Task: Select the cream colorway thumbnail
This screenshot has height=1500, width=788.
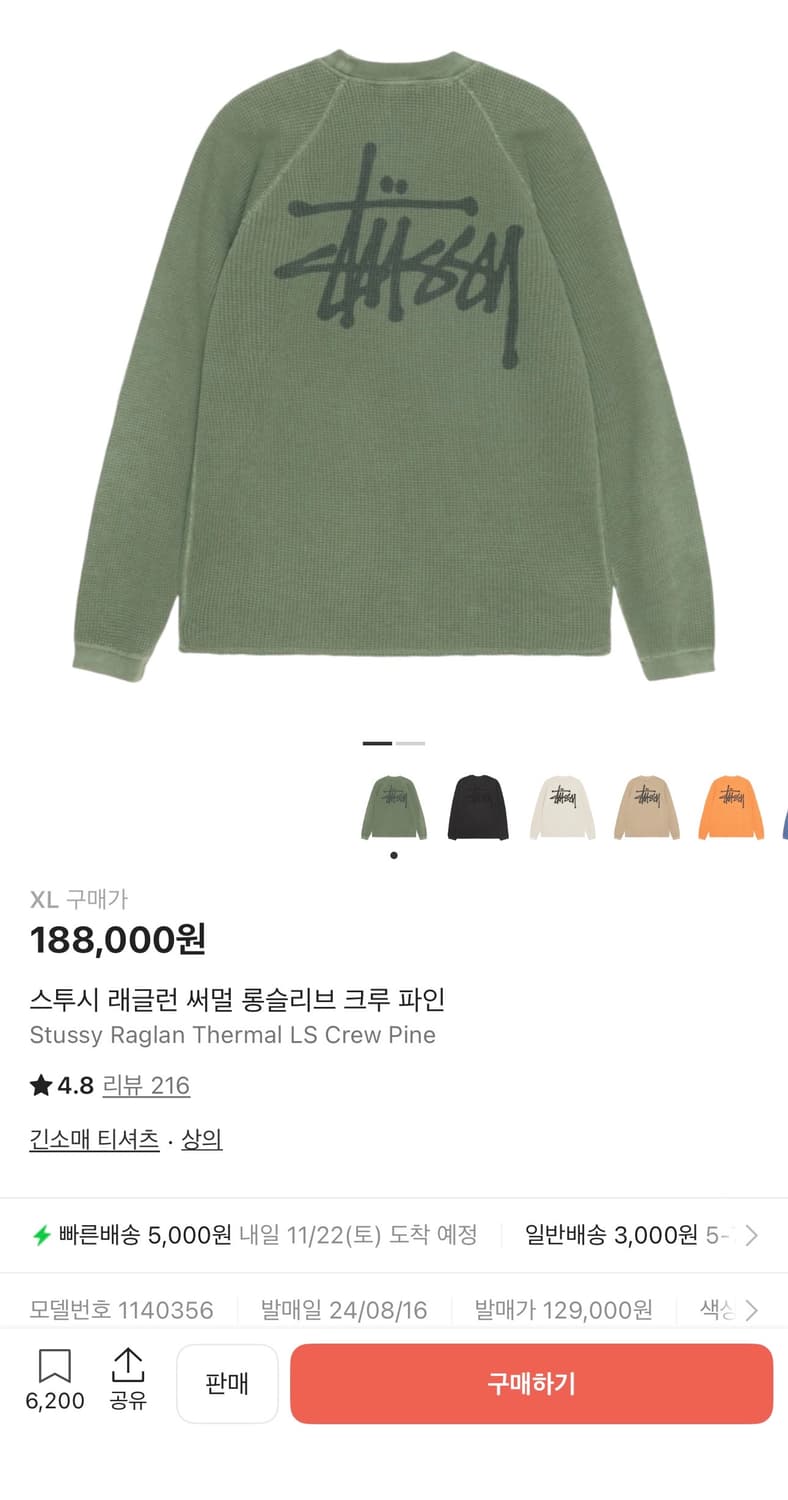Action: coord(562,805)
